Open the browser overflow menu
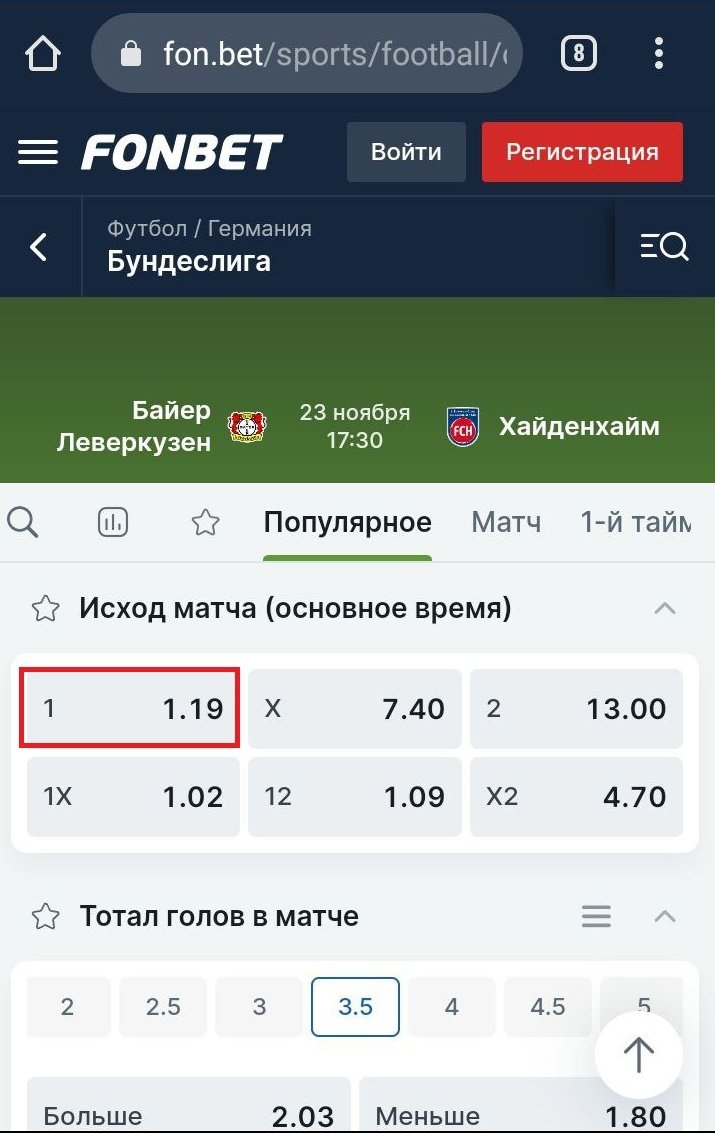 (658, 54)
